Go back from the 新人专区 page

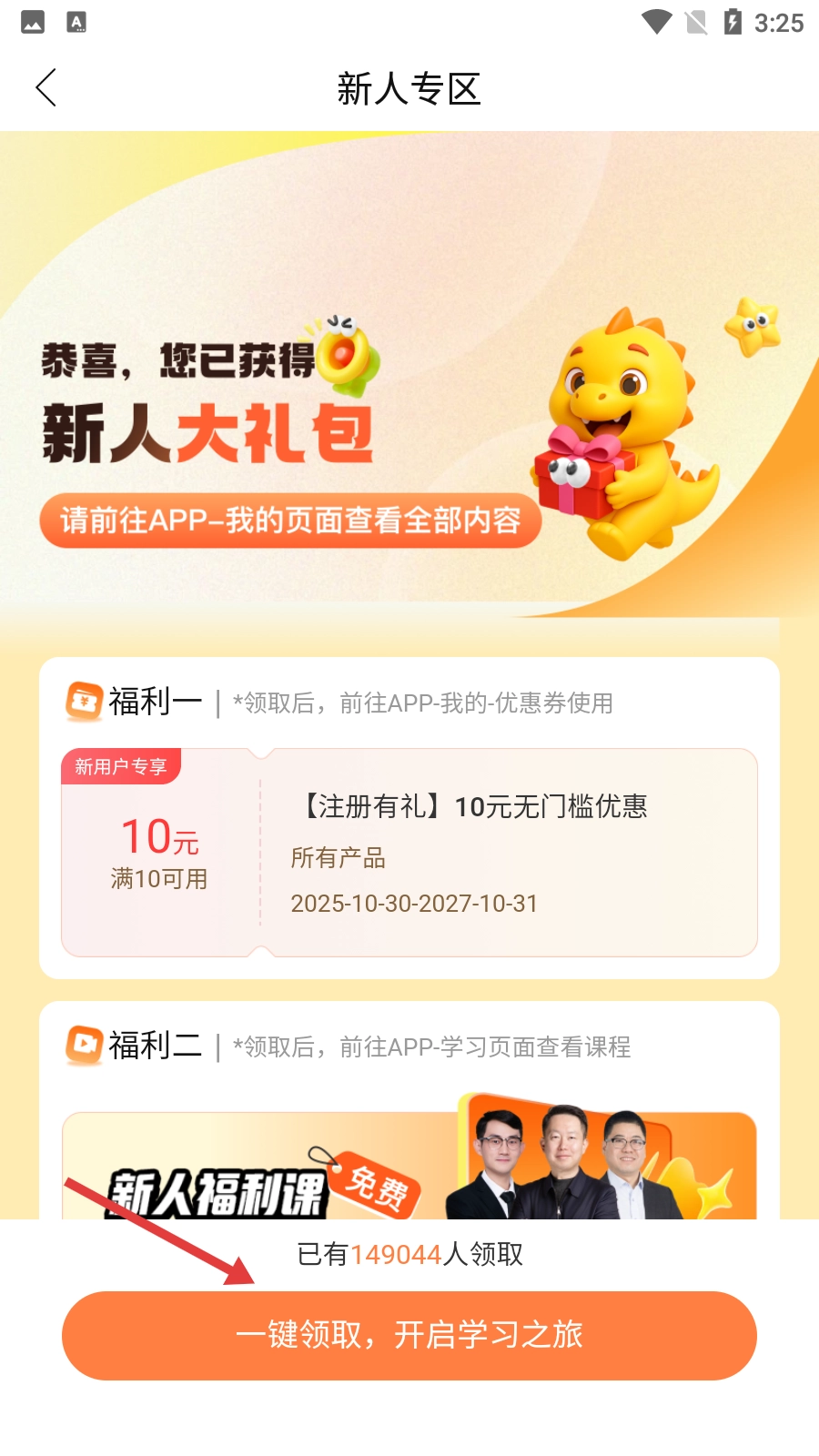[x=46, y=88]
